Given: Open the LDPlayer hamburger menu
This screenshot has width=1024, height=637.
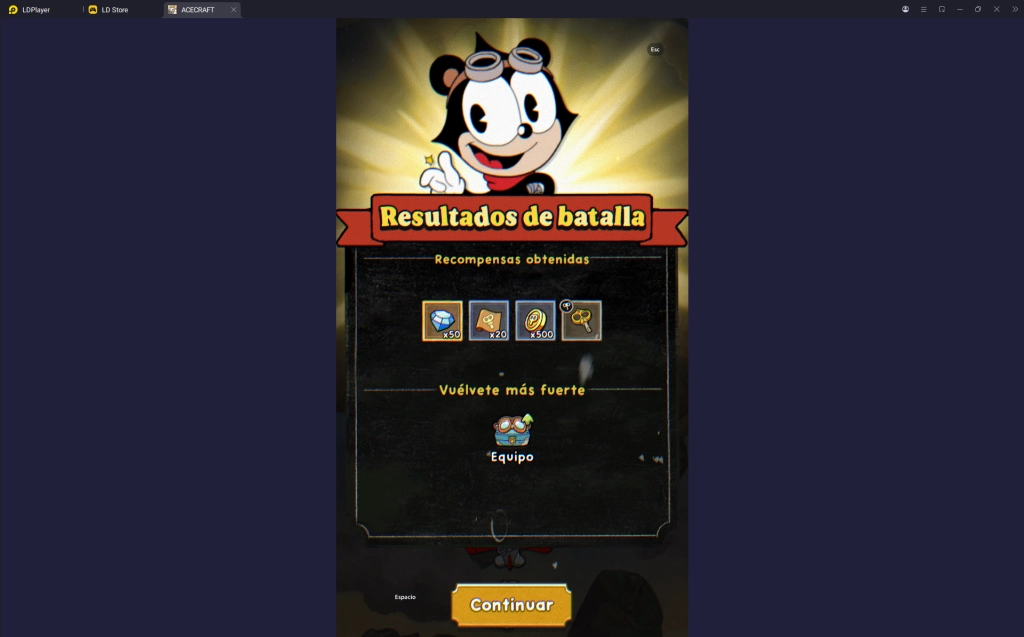Looking at the screenshot, I should (923, 9).
